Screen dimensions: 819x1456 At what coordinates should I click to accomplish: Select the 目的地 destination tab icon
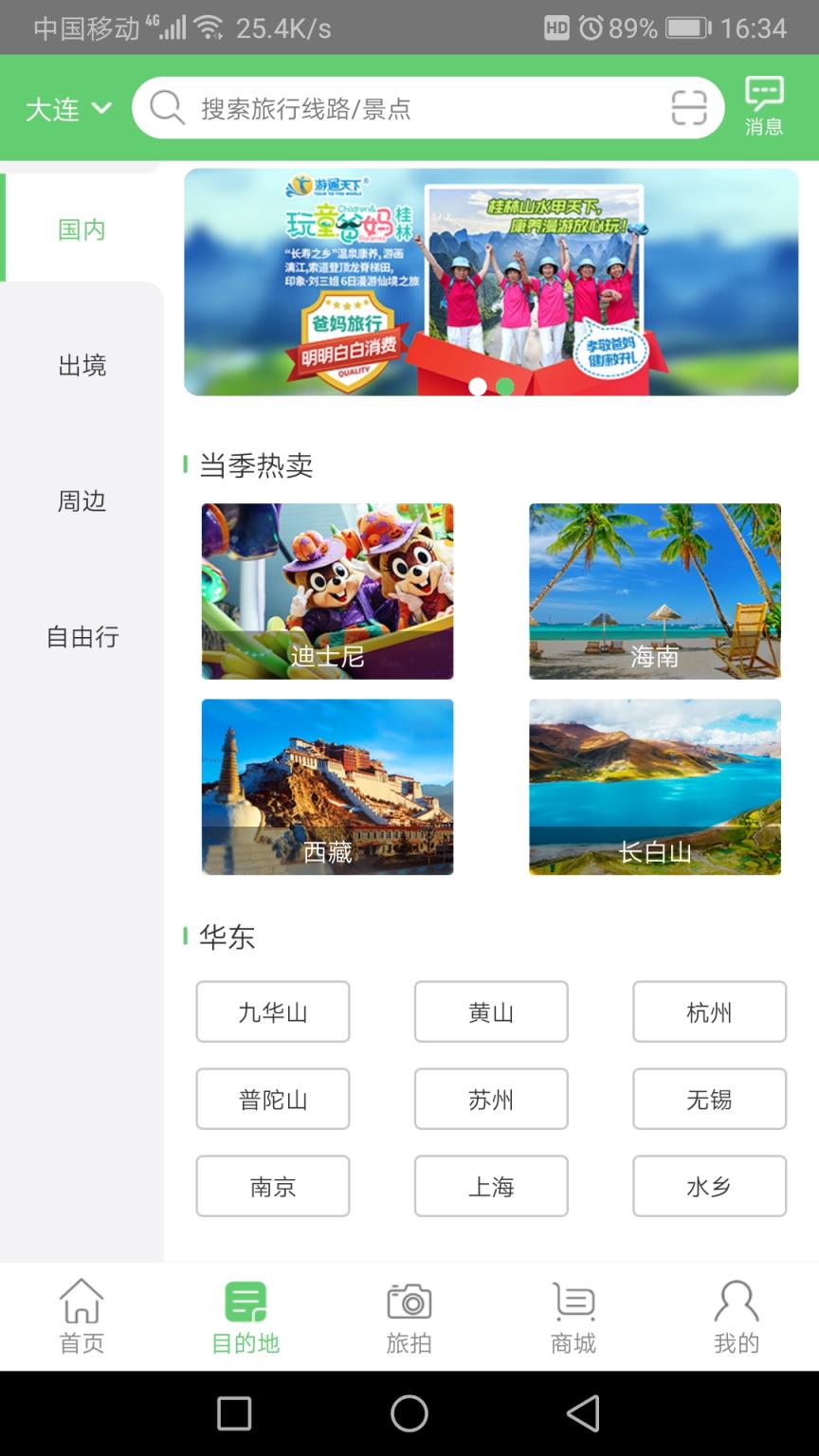(x=246, y=1315)
